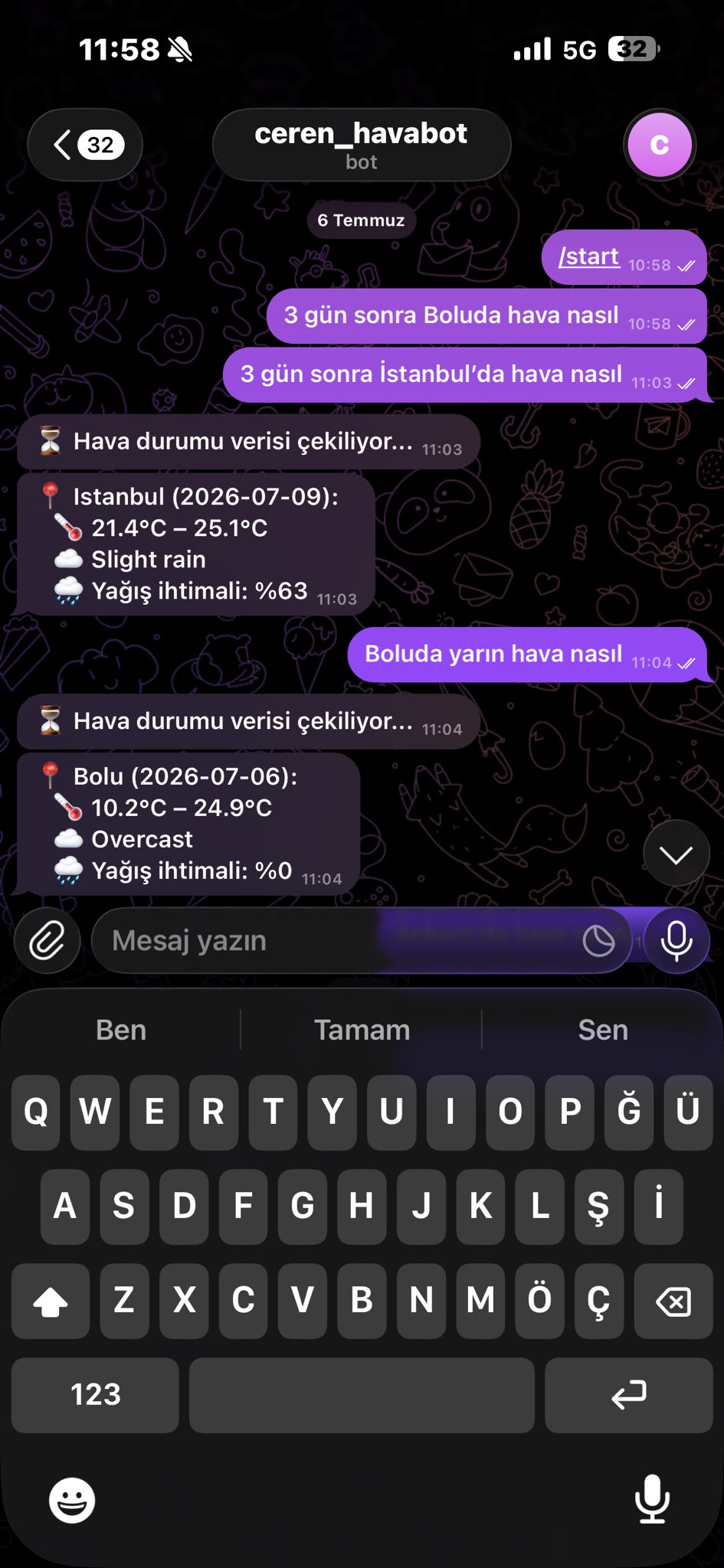Record a voice message with the microphone
Screen dimensions: 724x1568
676,940
